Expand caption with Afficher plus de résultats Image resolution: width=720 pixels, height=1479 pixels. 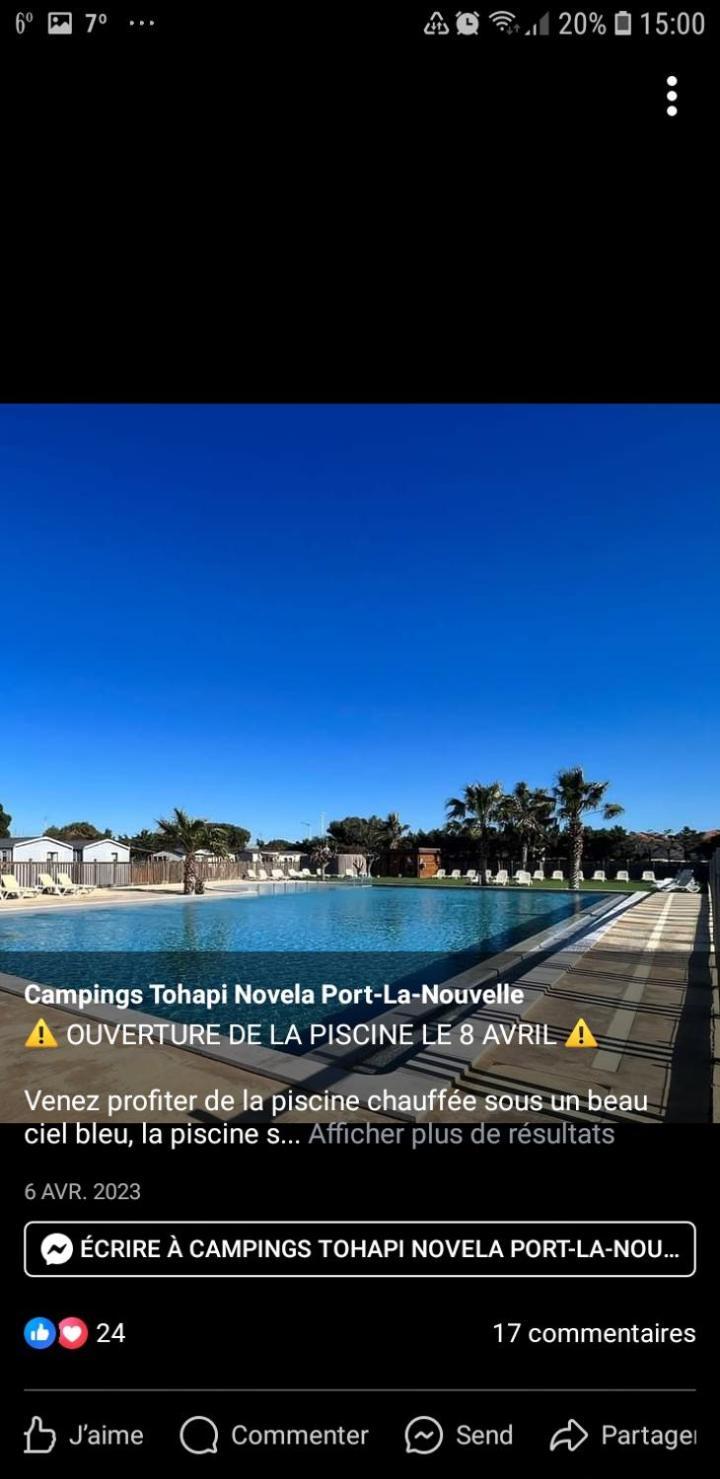[x=461, y=1134]
